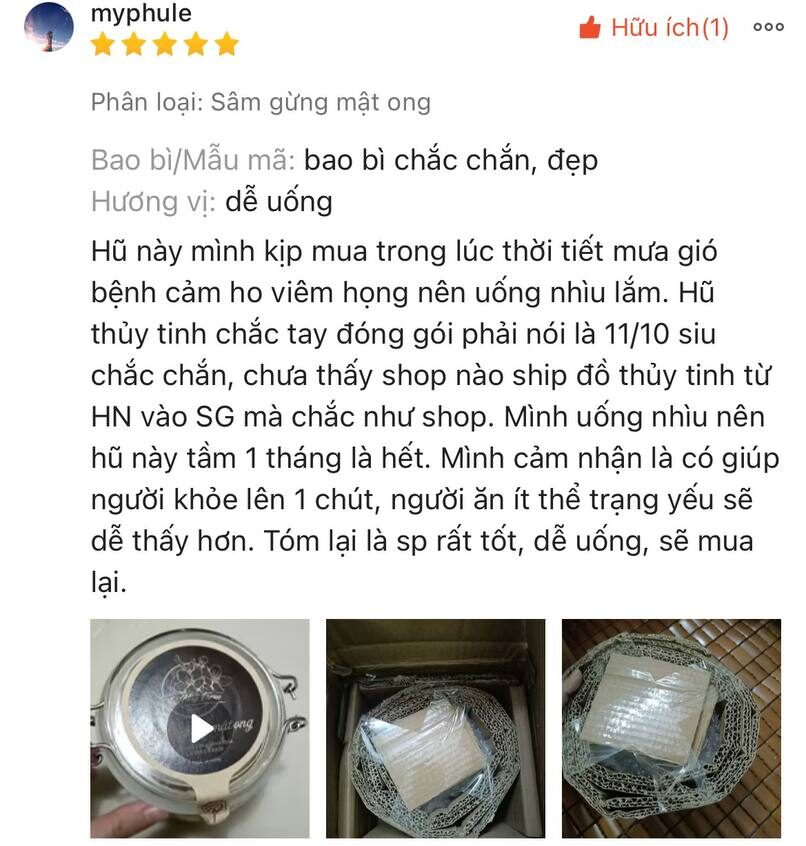Screen dimensions: 806x846
Task: Mark the review as Hữu ích
Action: [x=654, y=28]
